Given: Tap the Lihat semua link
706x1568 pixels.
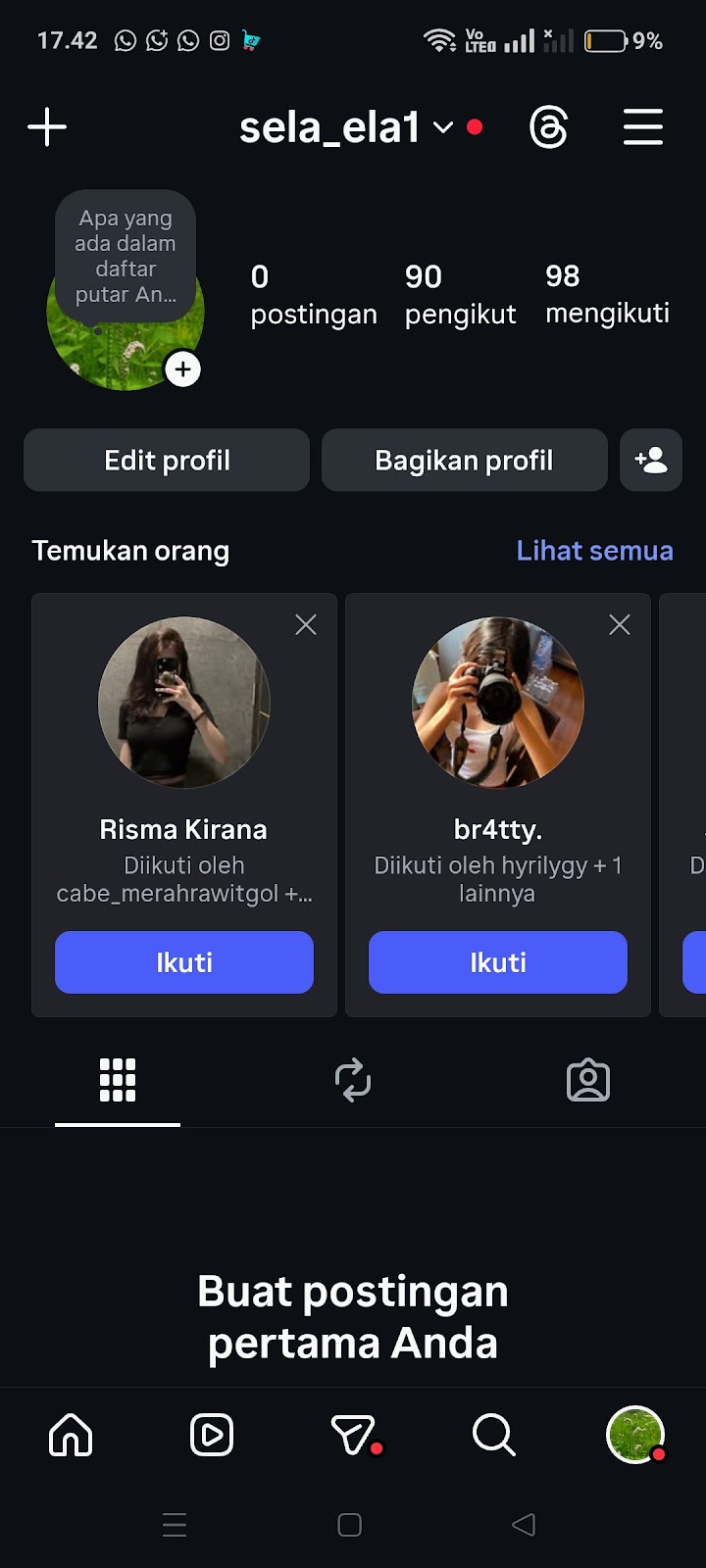Looking at the screenshot, I should point(594,551).
